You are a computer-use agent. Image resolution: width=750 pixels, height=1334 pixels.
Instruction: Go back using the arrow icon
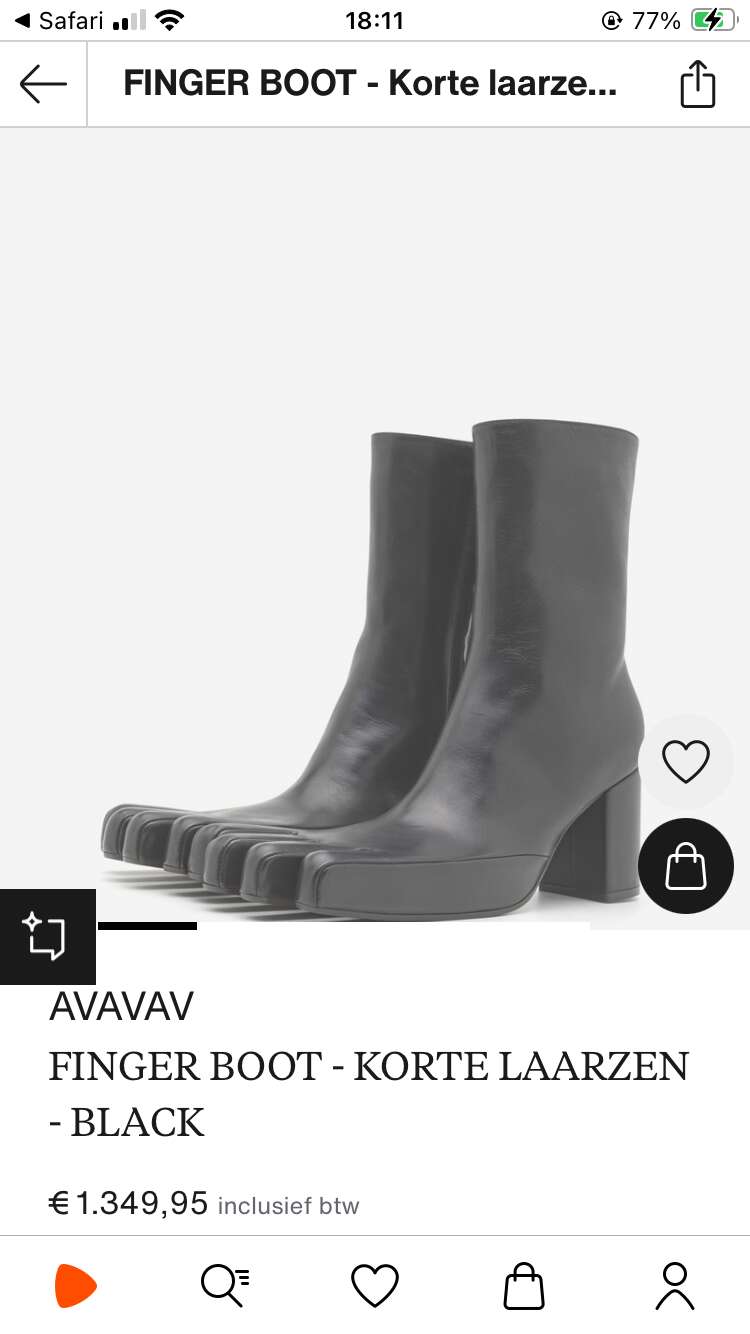pos(43,84)
